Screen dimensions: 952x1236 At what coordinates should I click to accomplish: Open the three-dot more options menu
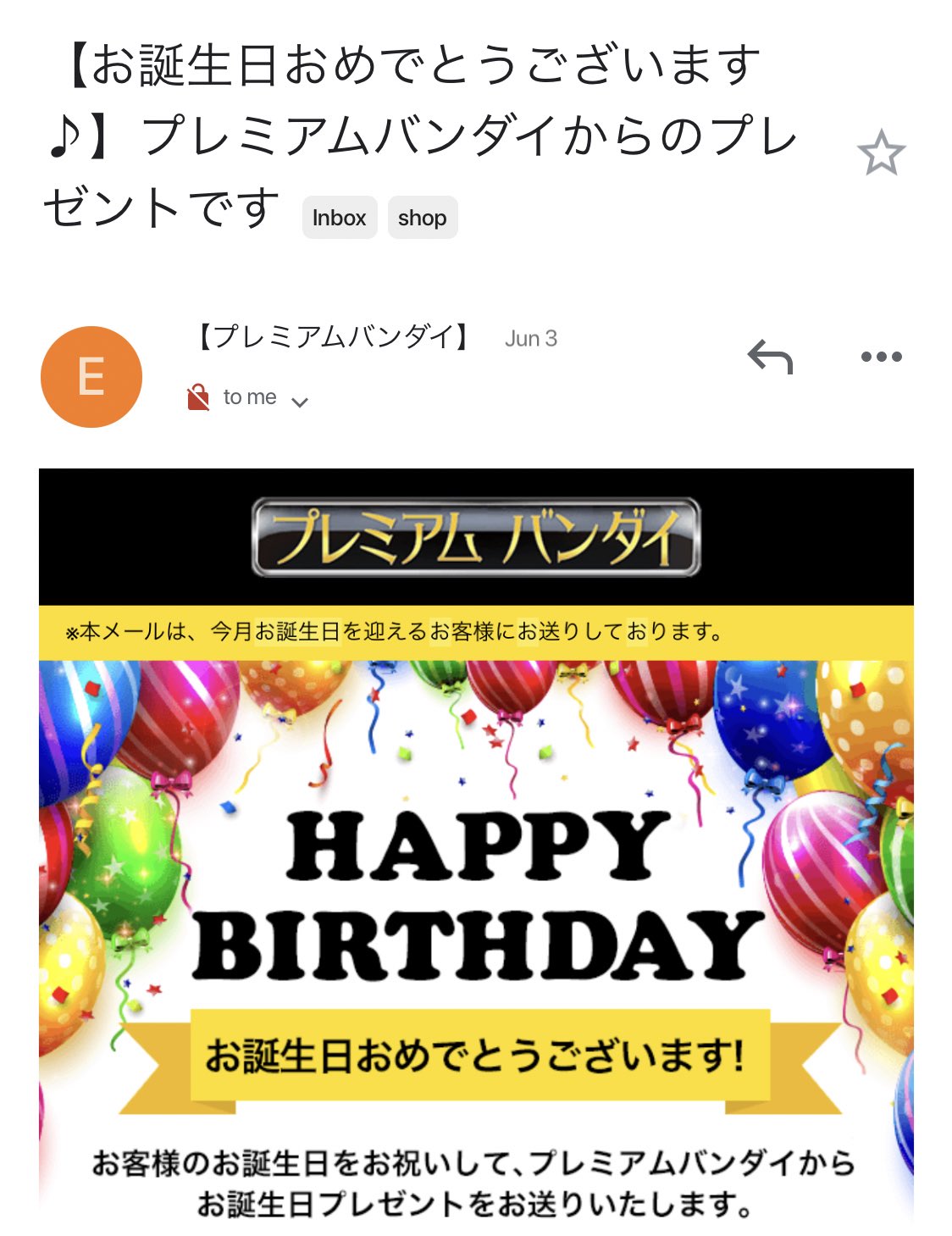click(x=881, y=357)
